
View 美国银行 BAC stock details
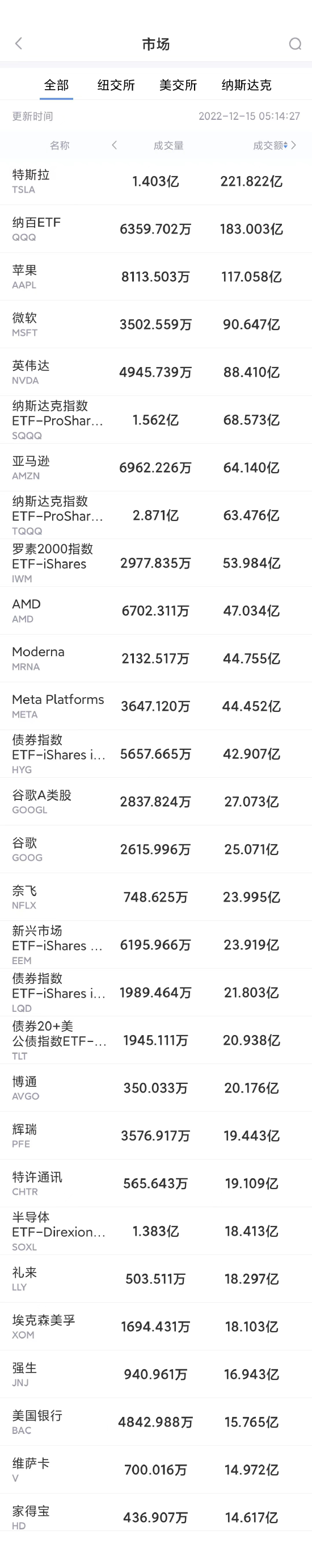click(x=155, y=1422)
